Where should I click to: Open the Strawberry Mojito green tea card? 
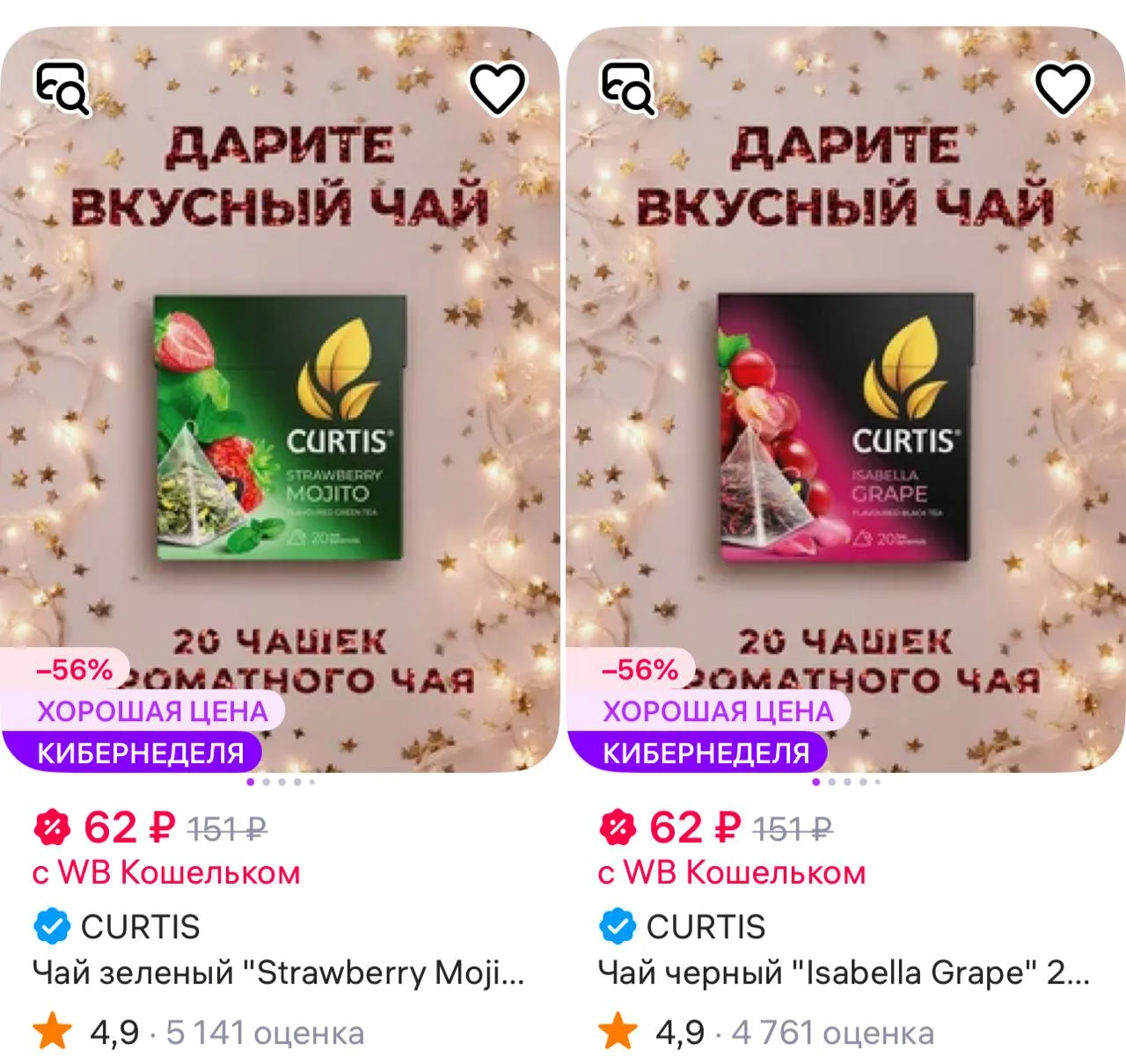tap(278, 973)
